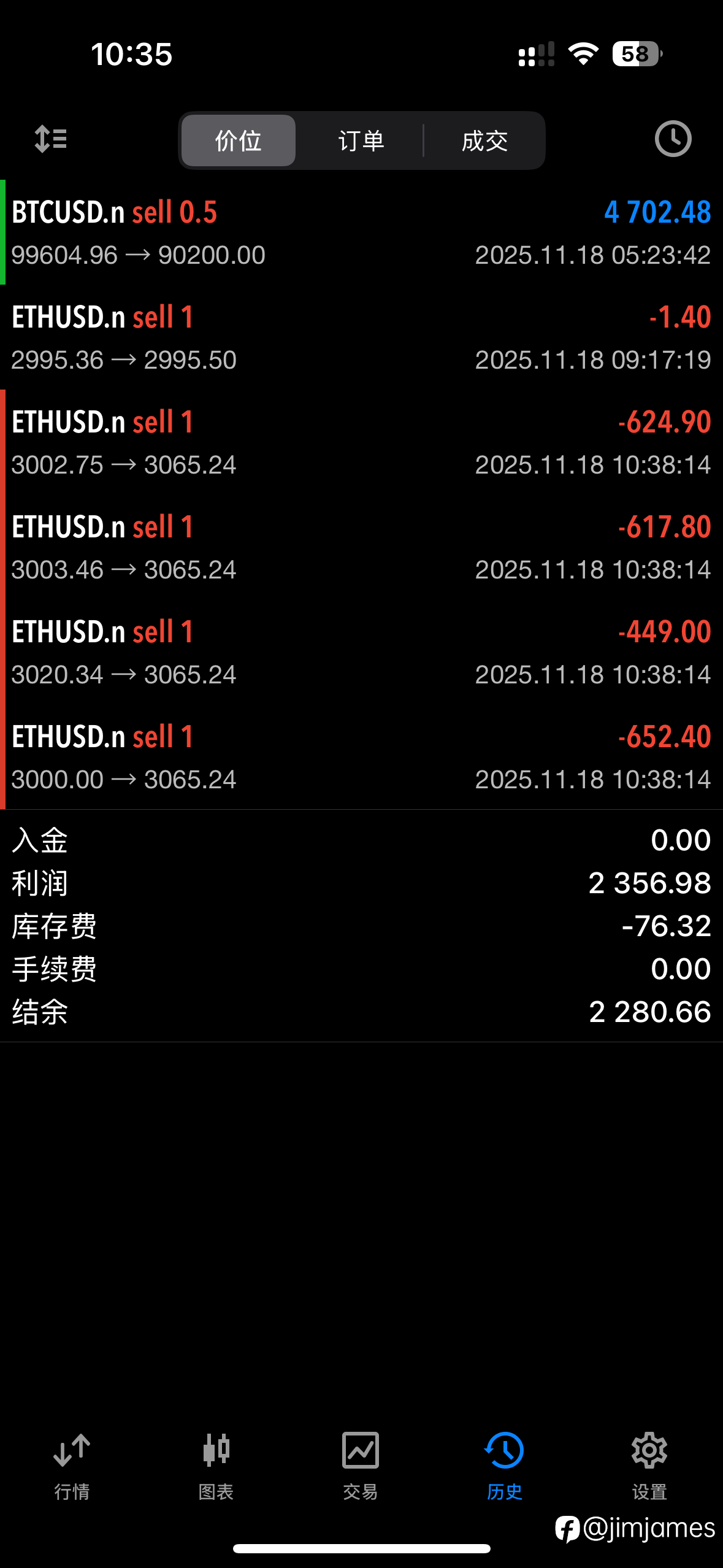This screenshot has height=1568, width=723.
Task: Open the BTCUSD.n sell 0.5 position
Action: pos(361,233)
